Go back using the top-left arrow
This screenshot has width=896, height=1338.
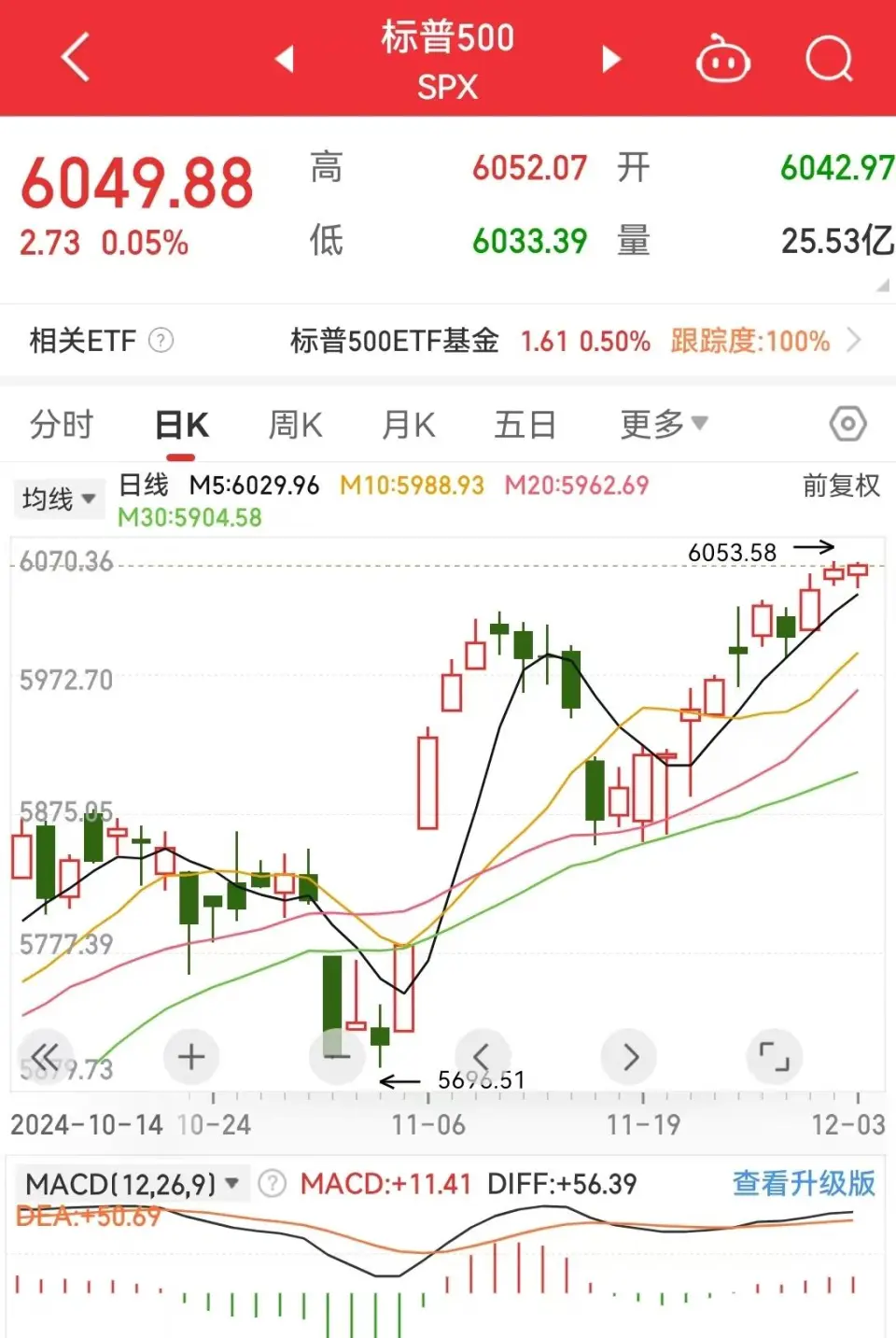point(76,58)
